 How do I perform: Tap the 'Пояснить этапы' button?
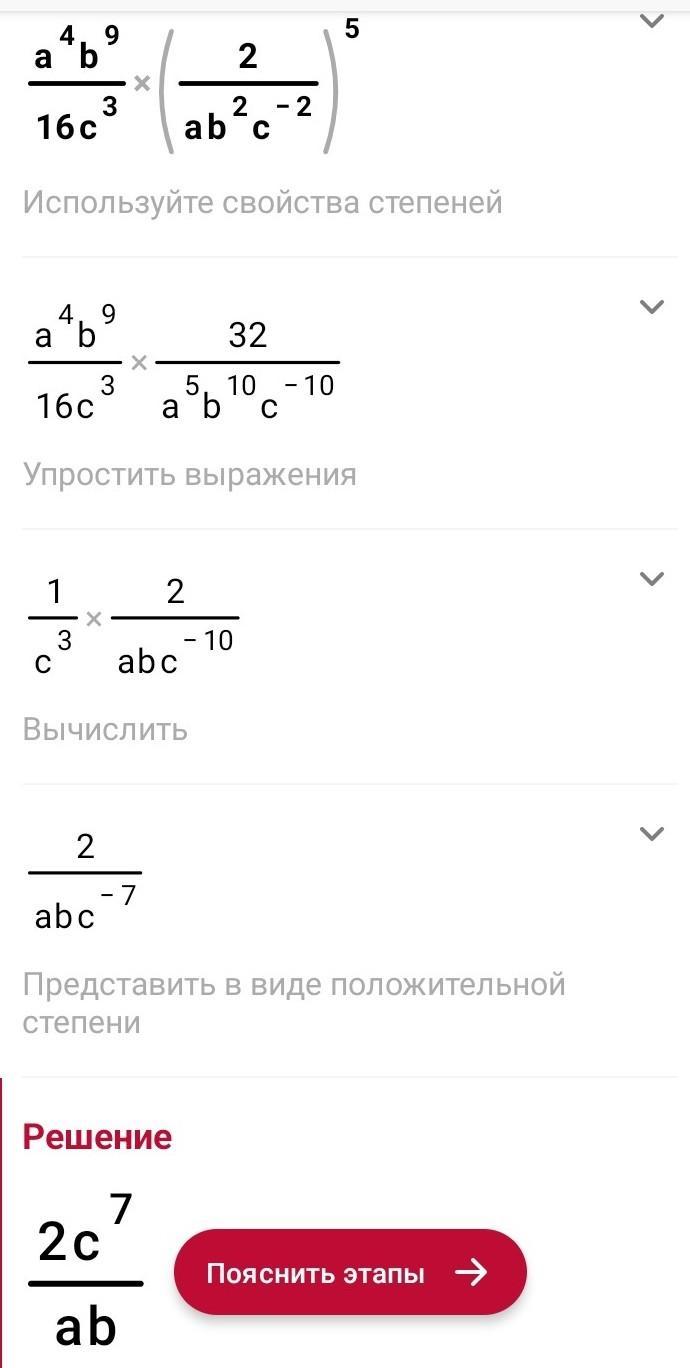[x=349, y=1272]
